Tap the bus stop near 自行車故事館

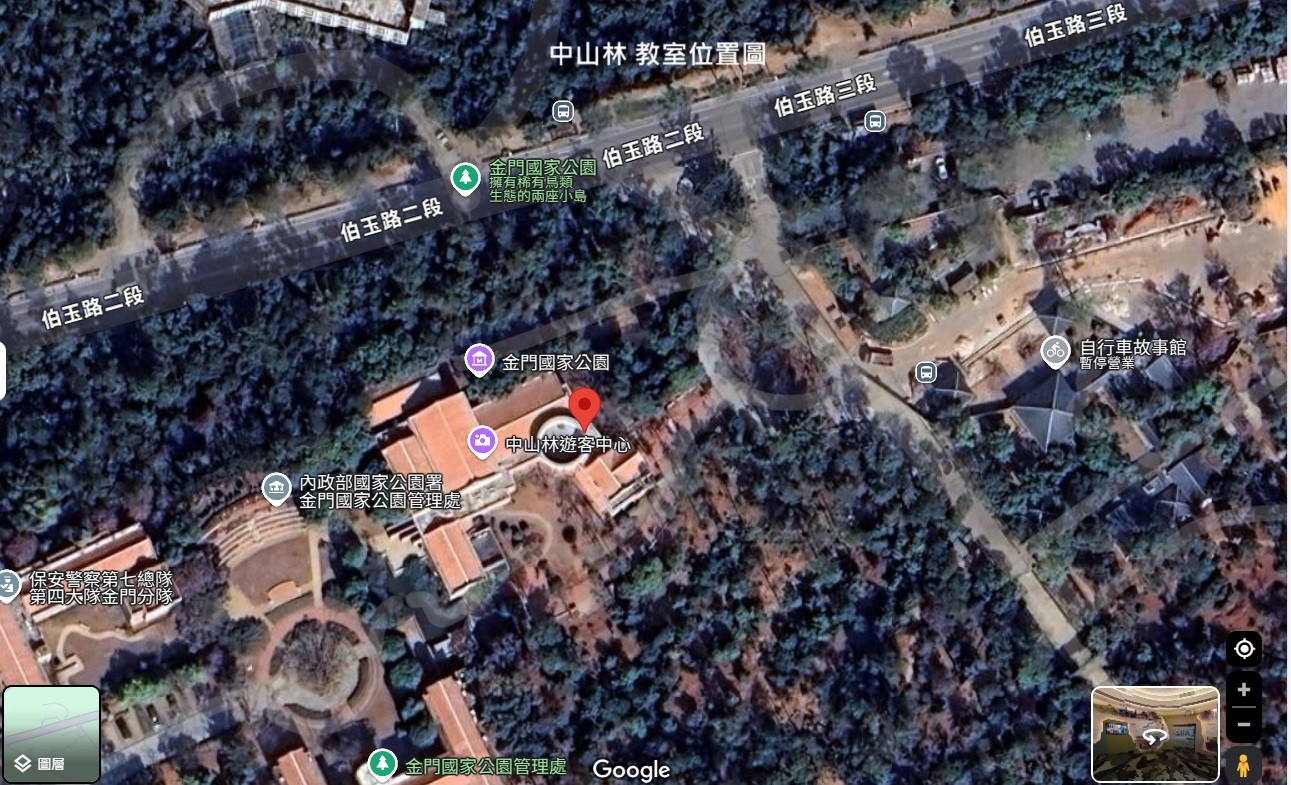[926, 372]
